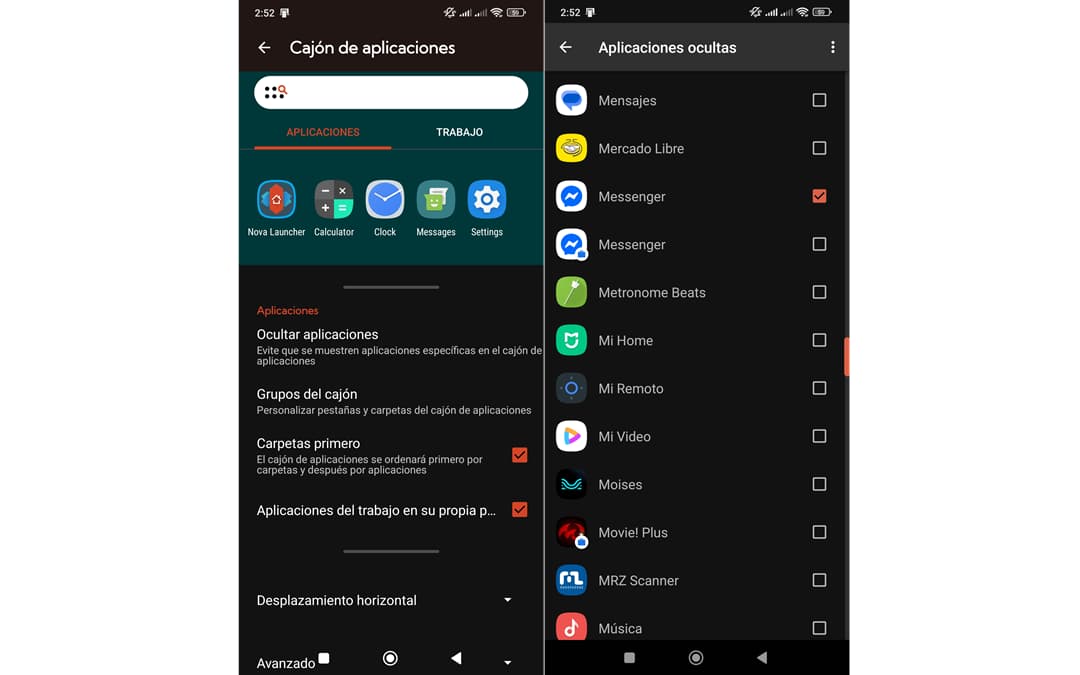Check the Moises app box
1080x675 pixels.
[x=819, y=484]
